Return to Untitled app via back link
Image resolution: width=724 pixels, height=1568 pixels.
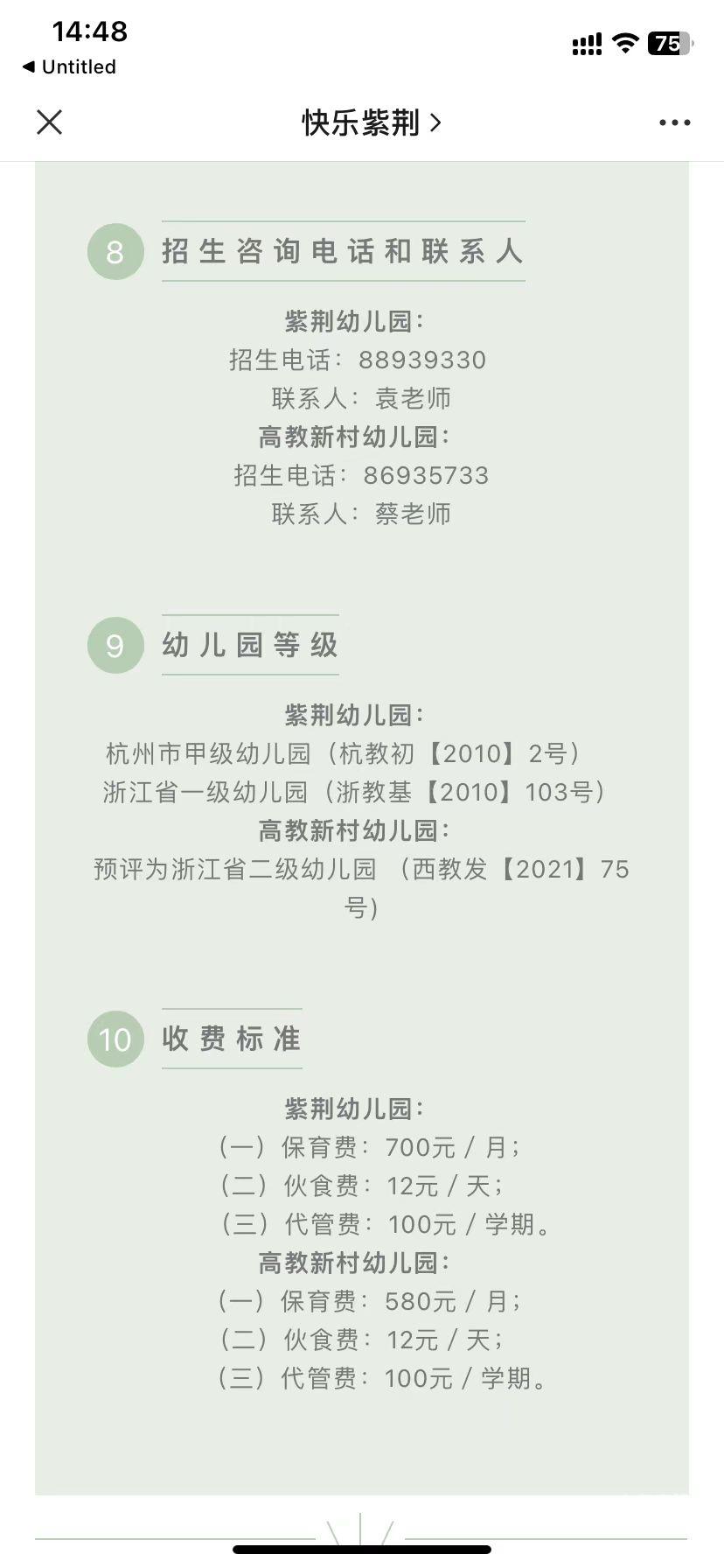click(69, 67)
